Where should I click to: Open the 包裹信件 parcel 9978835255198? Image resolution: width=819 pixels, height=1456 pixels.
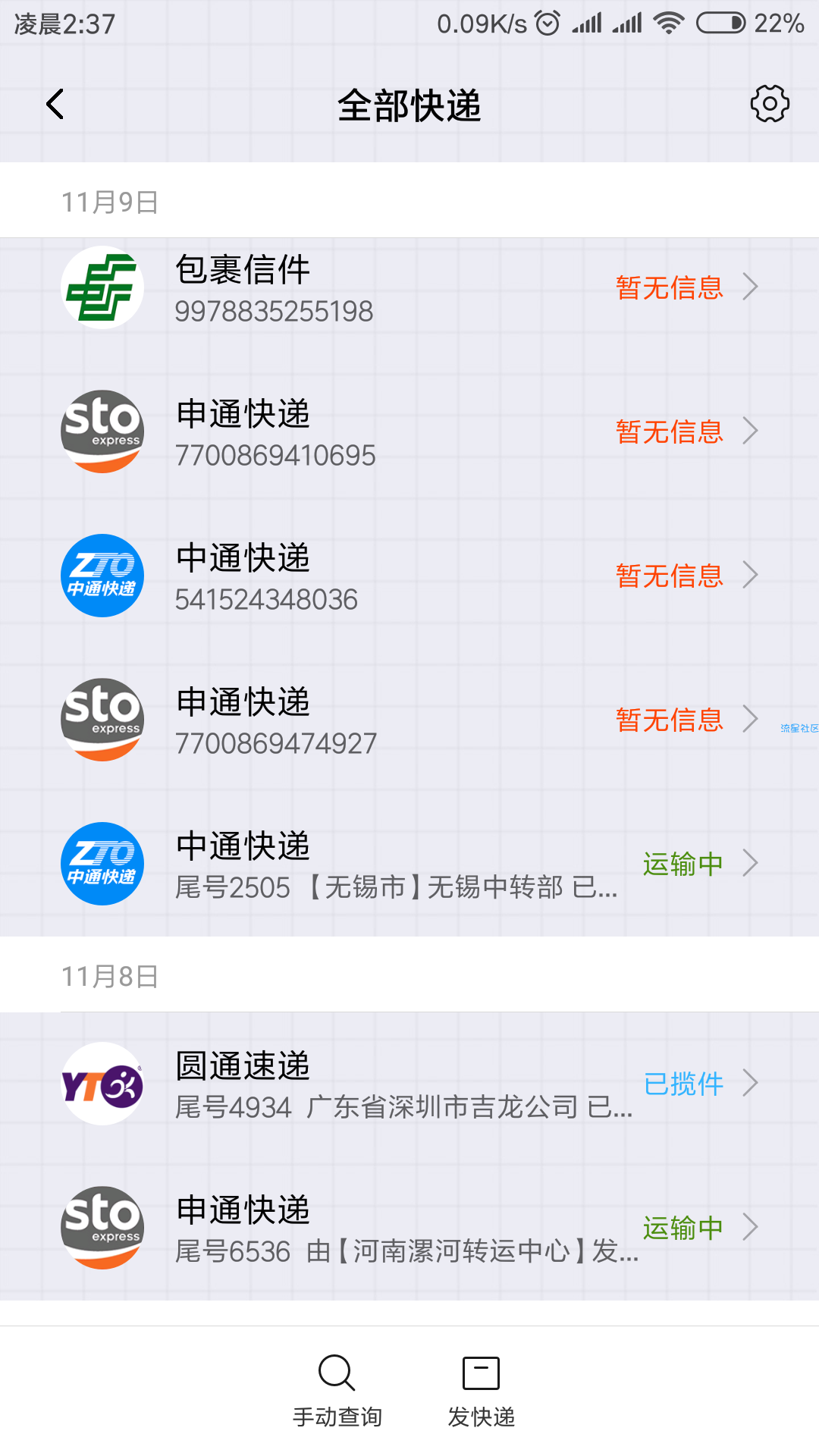409,287
